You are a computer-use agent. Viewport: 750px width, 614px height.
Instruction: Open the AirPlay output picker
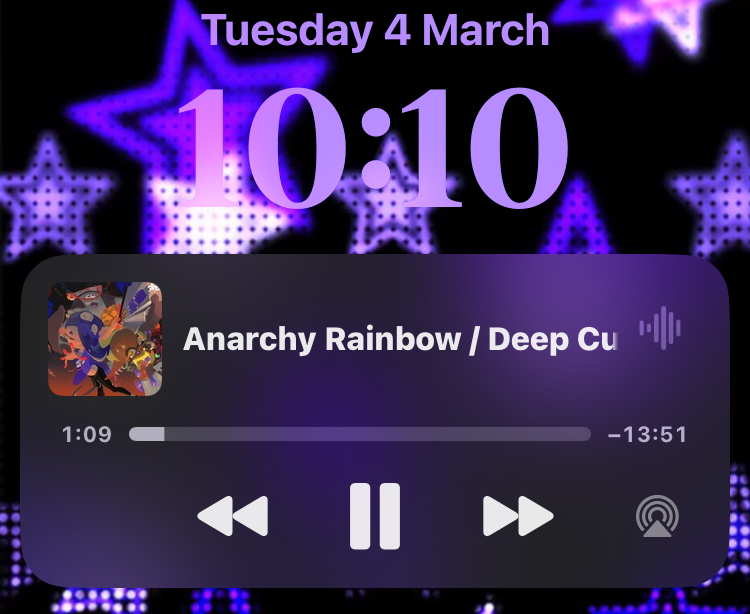pyautogui.click(x=657, y=516)
